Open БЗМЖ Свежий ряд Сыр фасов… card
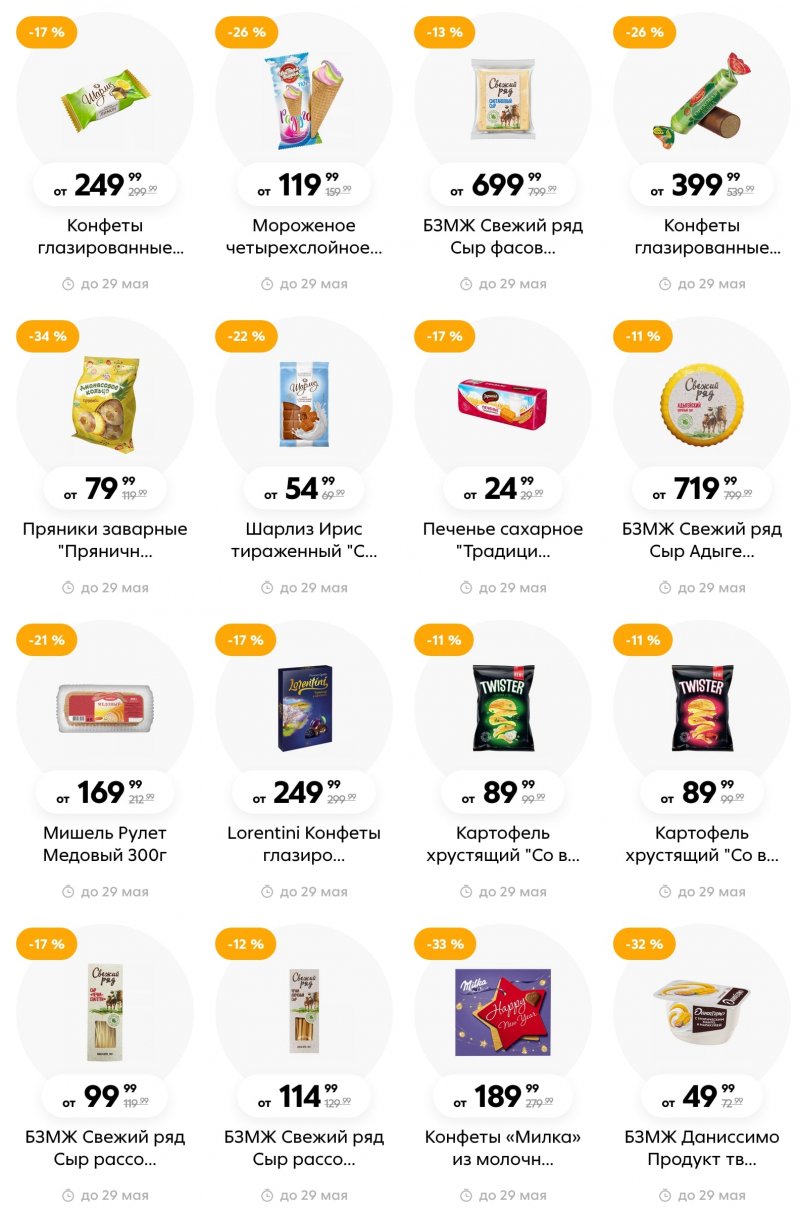The height and width of the screenshot is (1215, 800). pyautogui.click(x=502, y=236)
